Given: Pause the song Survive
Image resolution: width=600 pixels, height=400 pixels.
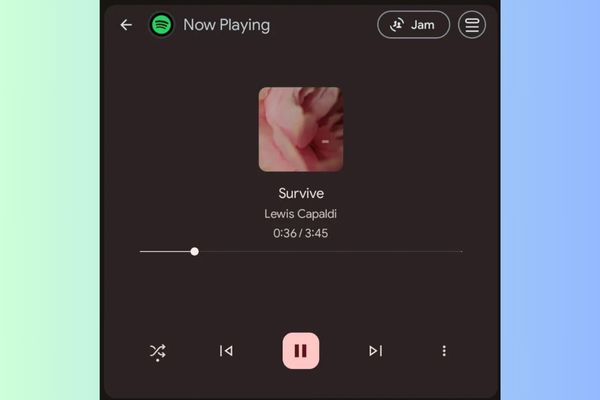Looking at the screenshot, I should pos(300,351).
